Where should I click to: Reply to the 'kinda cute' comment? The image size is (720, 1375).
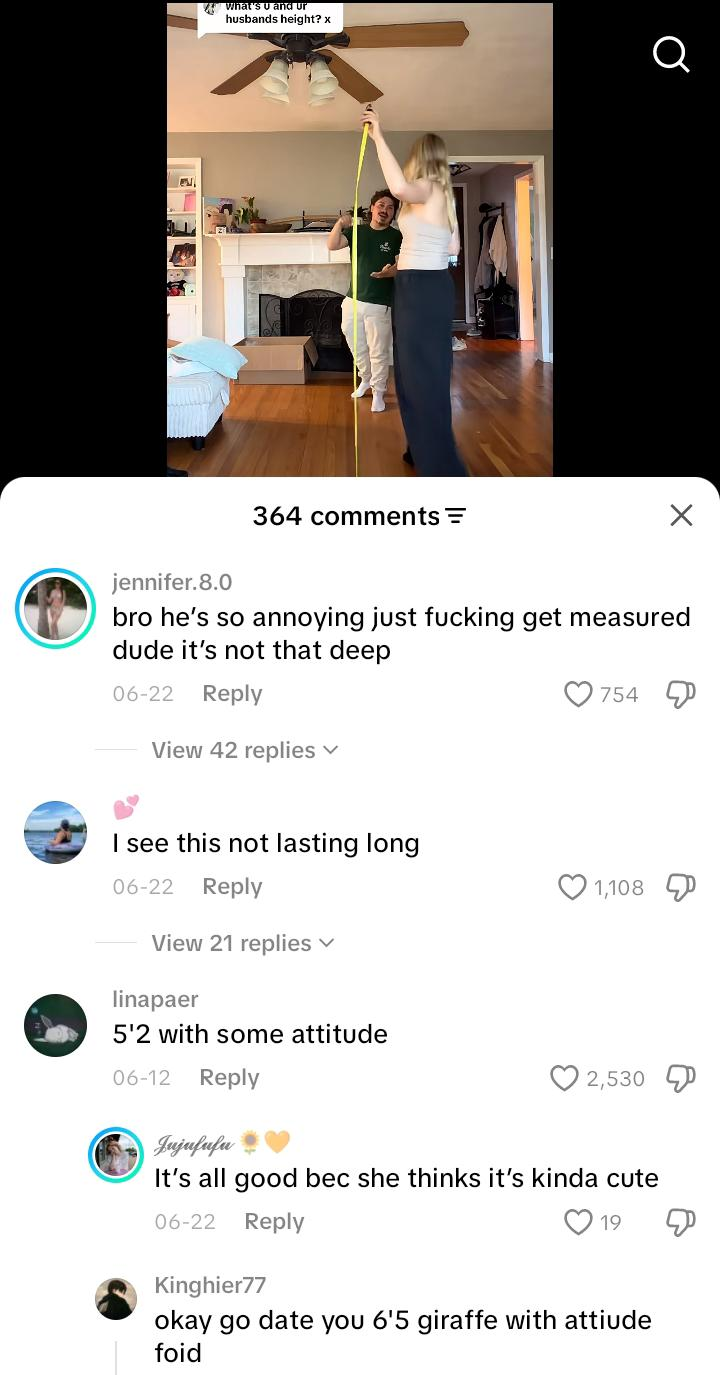274,1221
